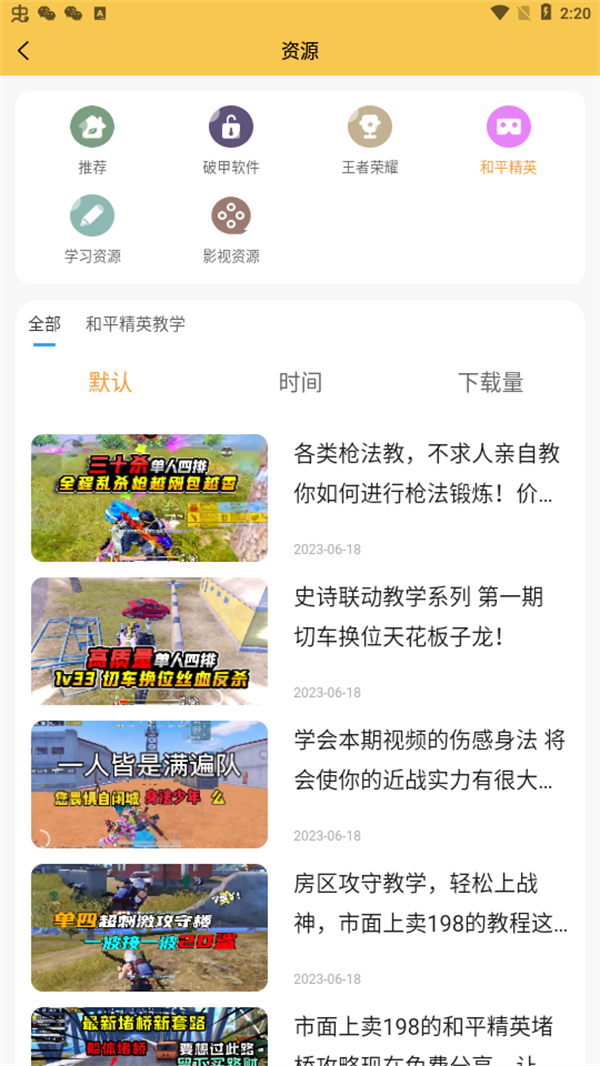Open the 学习资源 category

click(92, 230)
